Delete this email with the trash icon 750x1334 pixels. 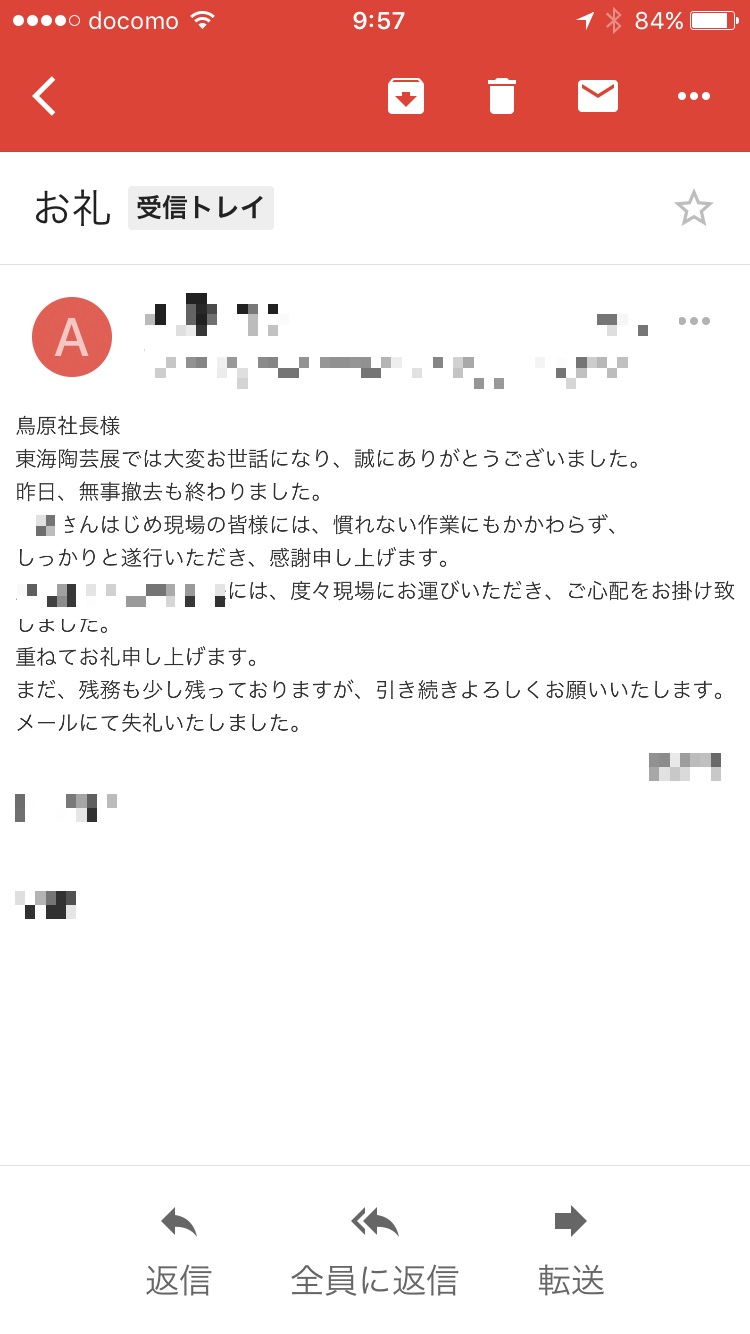coord(501,96)
